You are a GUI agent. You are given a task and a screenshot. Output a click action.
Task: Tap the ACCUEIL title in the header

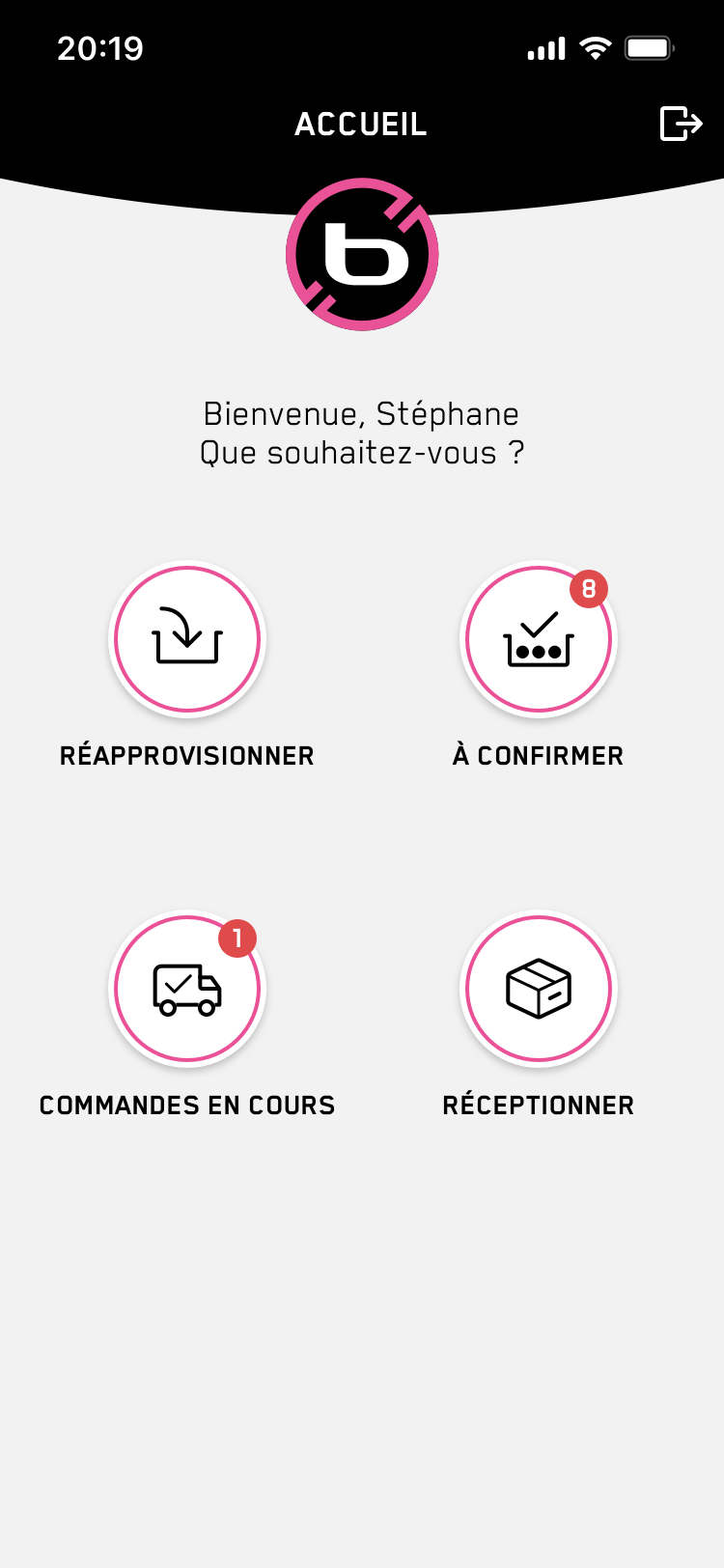point(361,124)
